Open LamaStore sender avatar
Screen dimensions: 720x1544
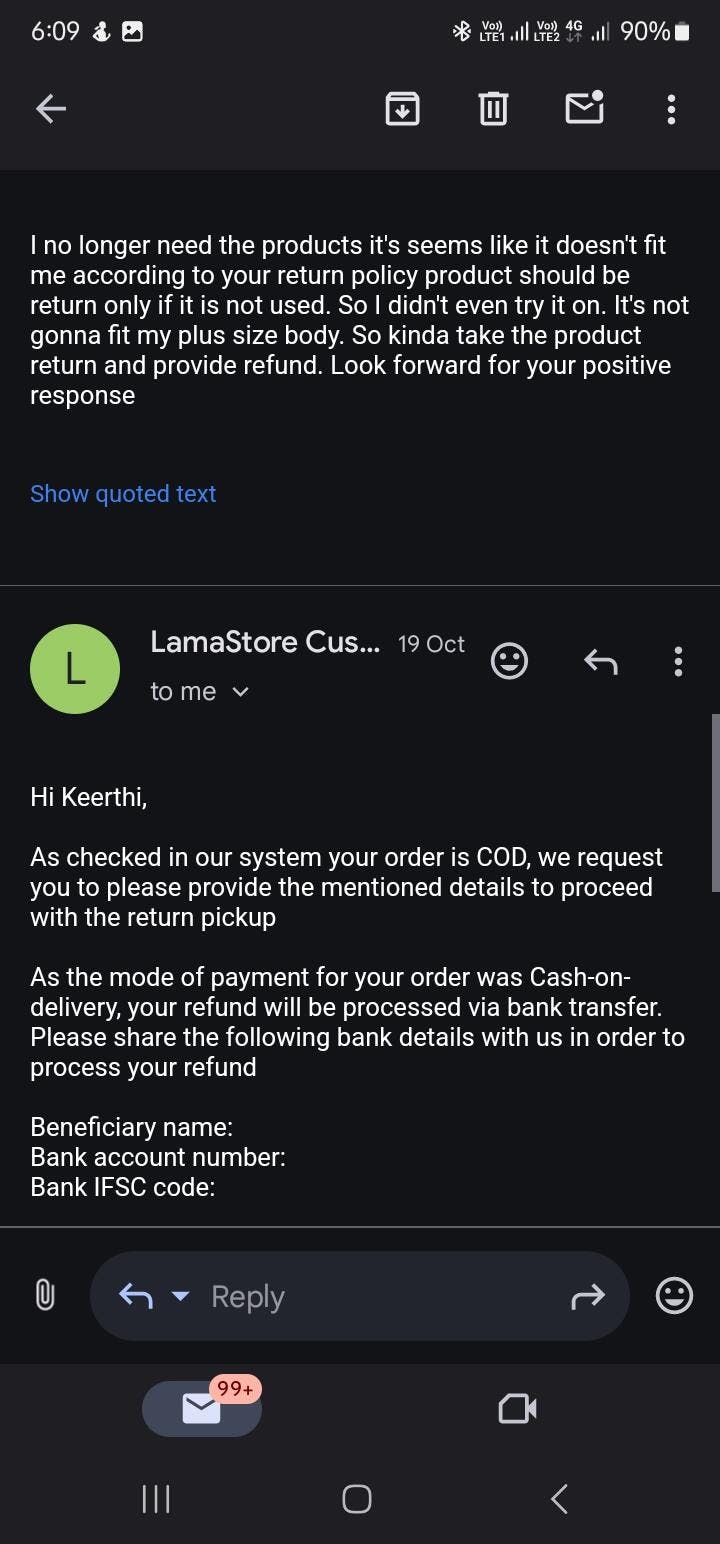[75, 669]
